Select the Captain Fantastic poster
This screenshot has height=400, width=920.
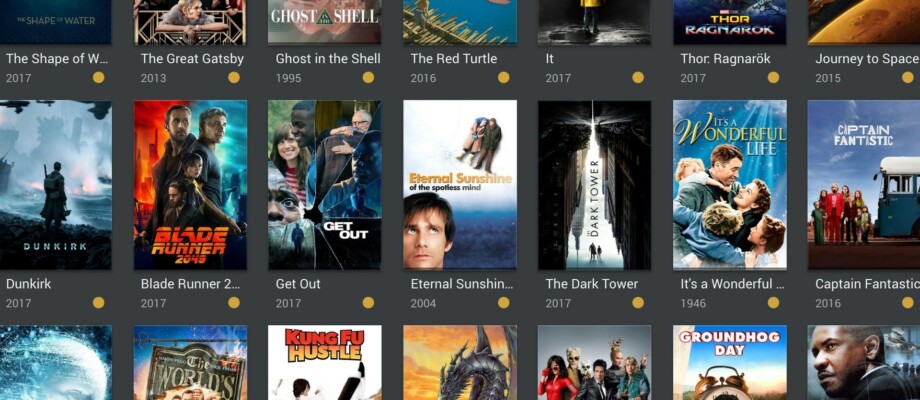click(x=863, y=185)
